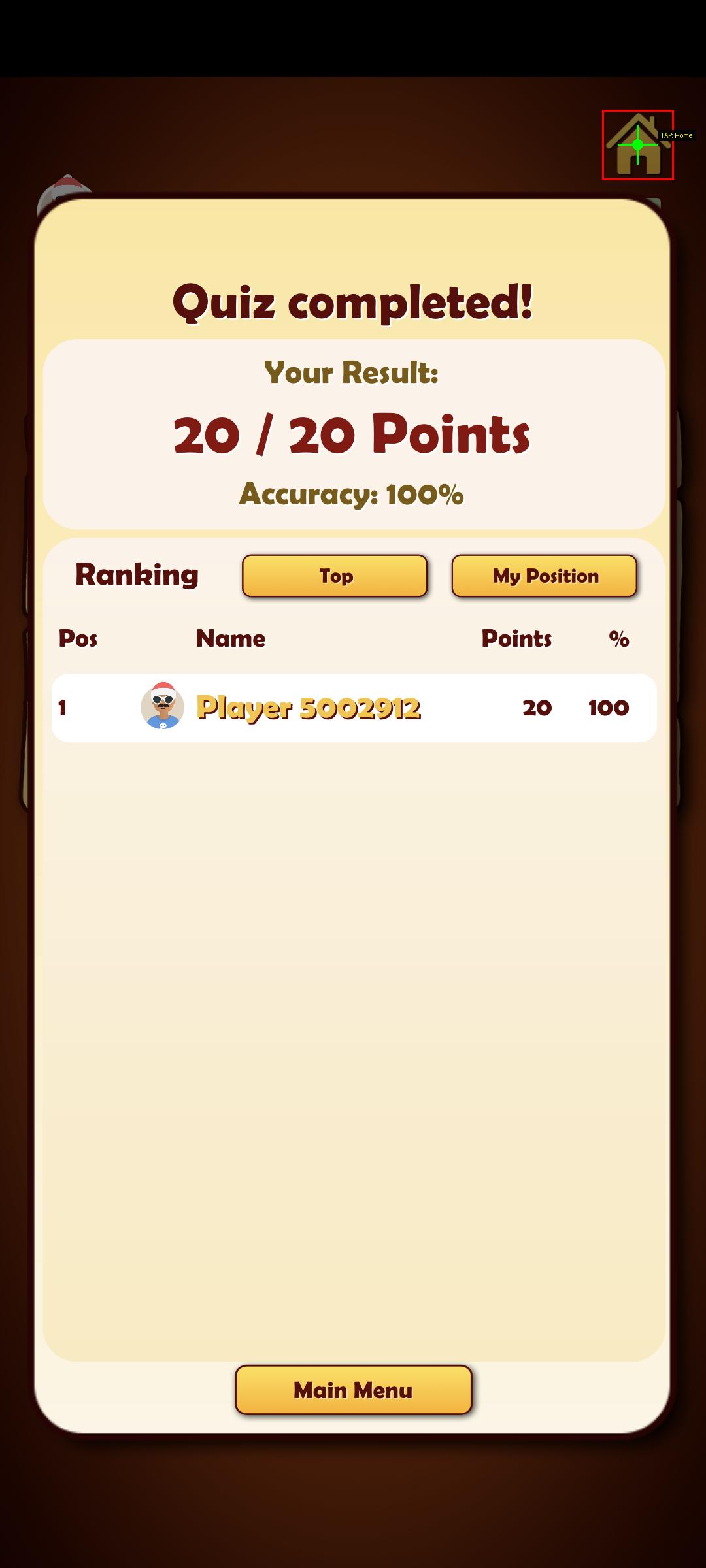Click the Pos column header
The width and height of the screenshot is (706, 1568).
click(x=78, y=639)
